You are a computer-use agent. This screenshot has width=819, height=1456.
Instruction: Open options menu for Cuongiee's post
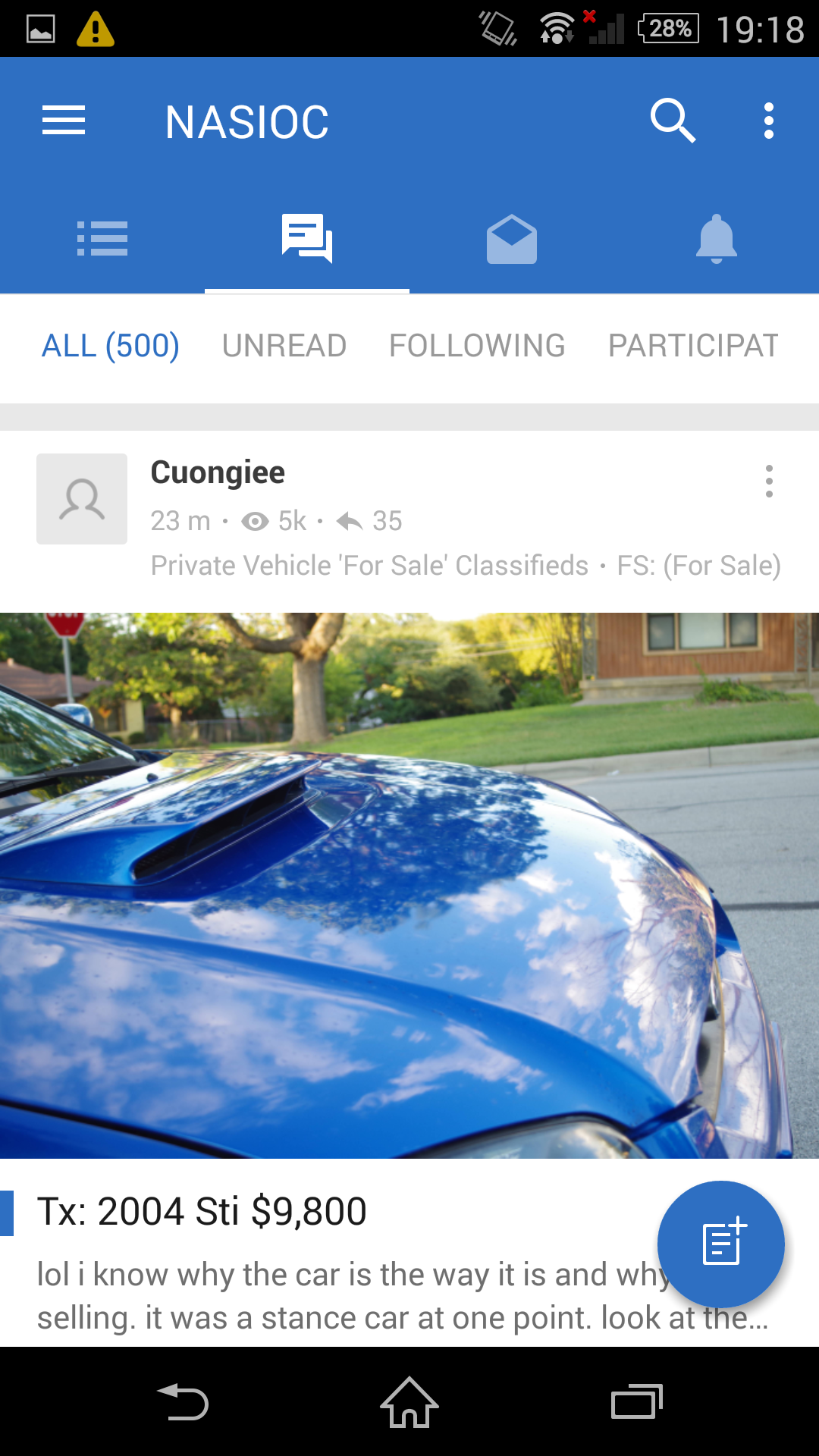[769, 482]
